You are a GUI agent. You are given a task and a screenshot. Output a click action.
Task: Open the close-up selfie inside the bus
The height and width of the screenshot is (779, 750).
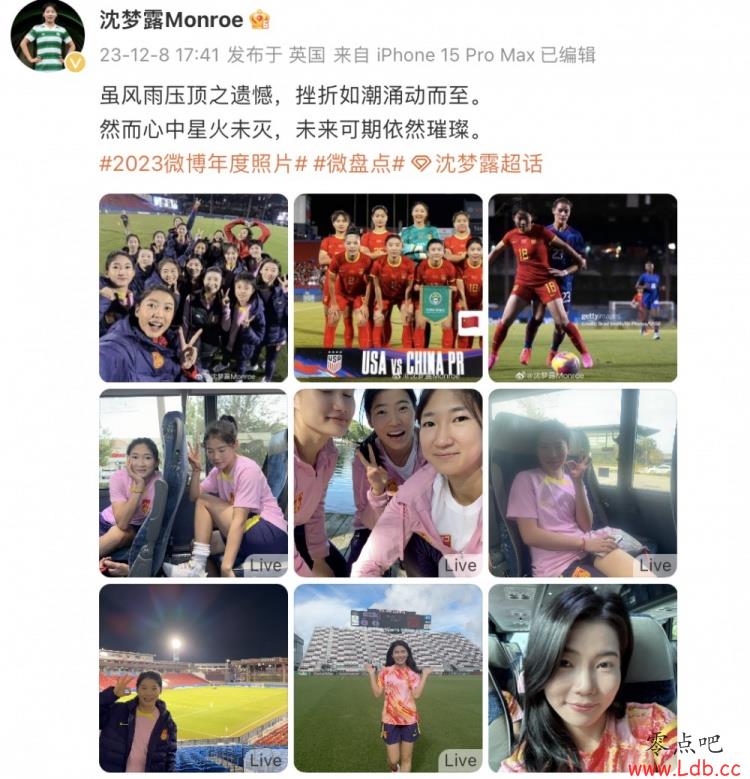tap(582, 678)
